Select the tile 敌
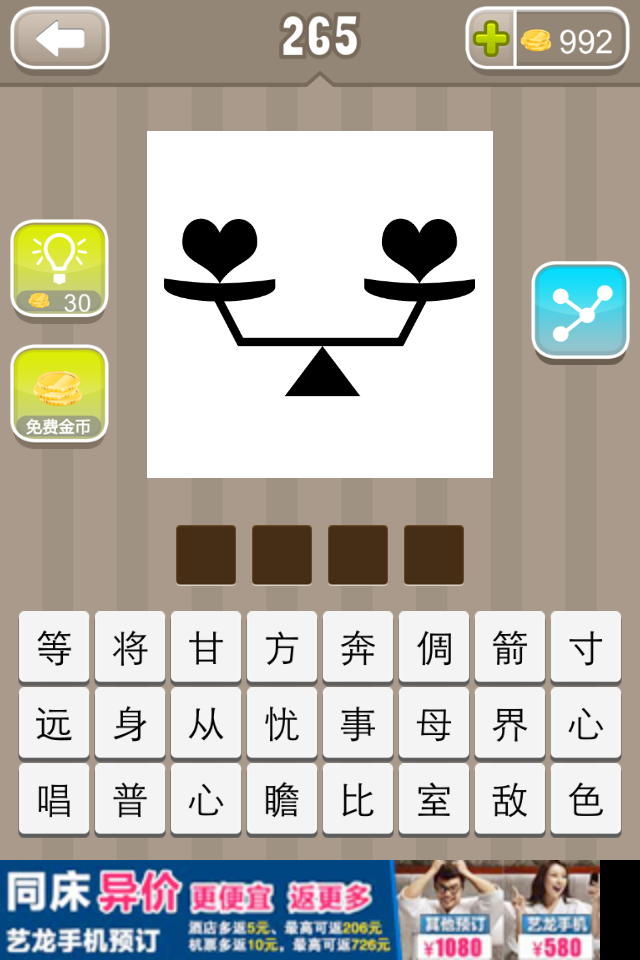Viewport: 640px width, 960px height. [510, 799]
